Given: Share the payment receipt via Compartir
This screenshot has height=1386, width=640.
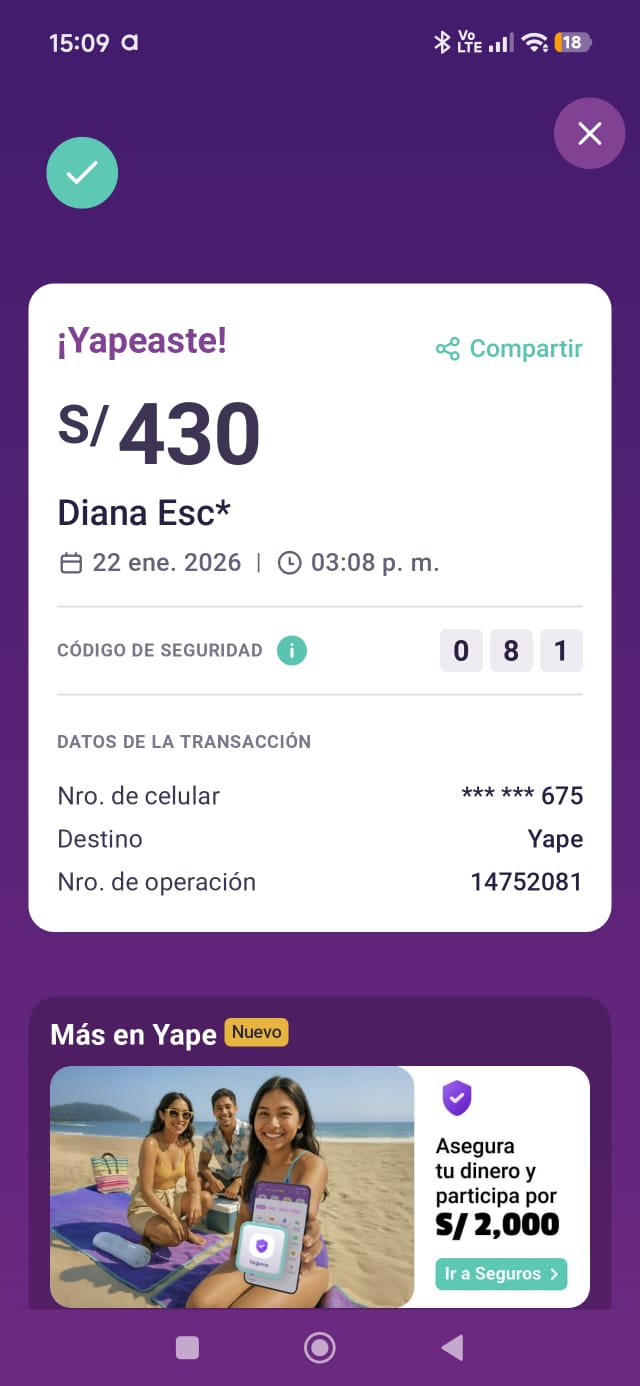Looking at the screenshot, I should (x=510, y=349).
